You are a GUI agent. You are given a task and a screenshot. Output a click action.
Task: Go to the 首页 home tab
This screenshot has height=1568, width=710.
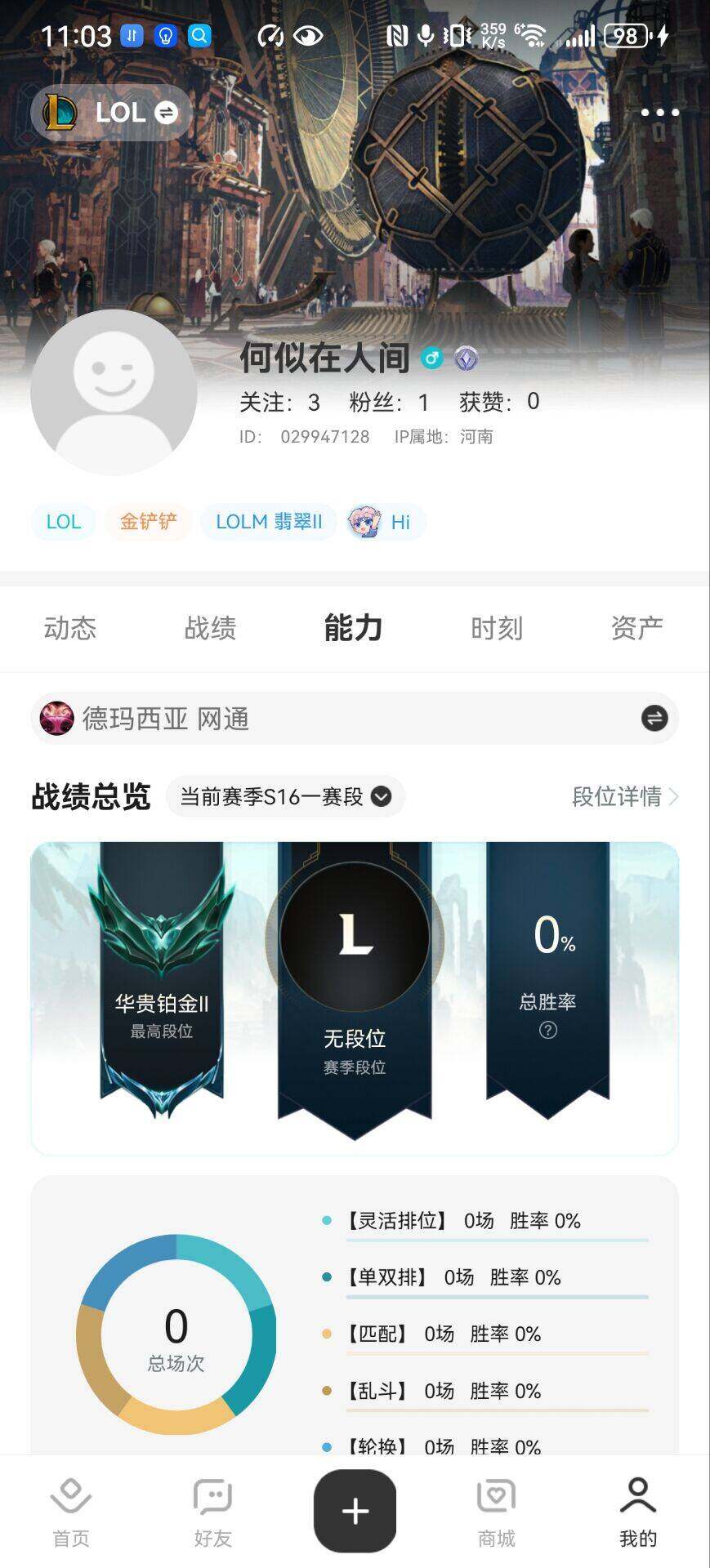(71, 1511)
